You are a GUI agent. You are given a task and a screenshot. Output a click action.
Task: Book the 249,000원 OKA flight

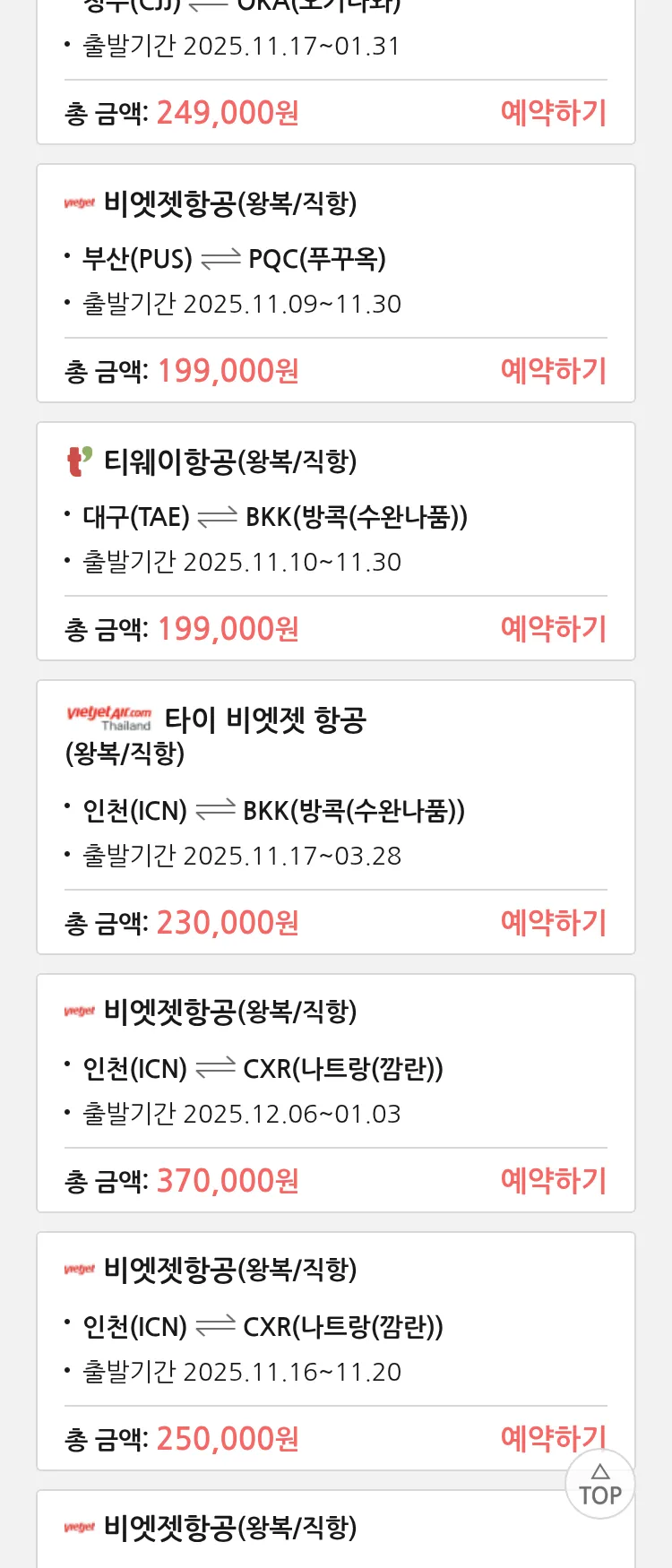tap(553, 113)
